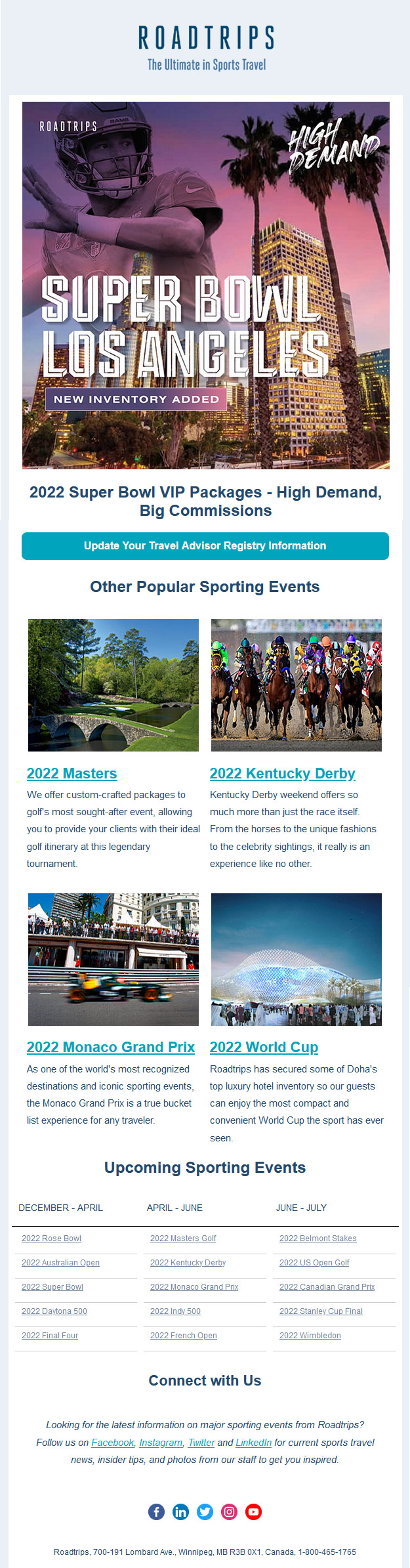Open the 2022 World Cup link
The image size is (410, 1568).
[x=264, y=1047]
